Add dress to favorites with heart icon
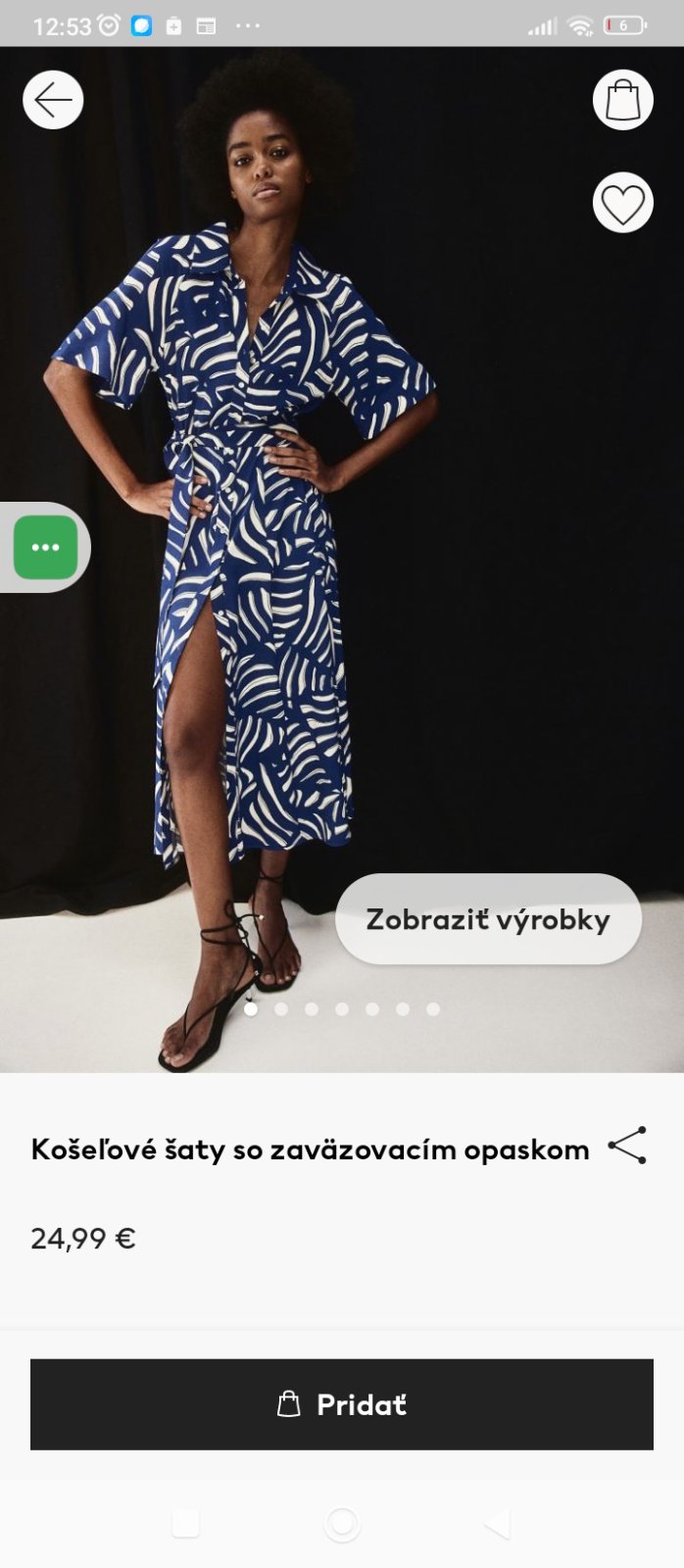This screenshot has width=684, height=1568. [622, 203]
